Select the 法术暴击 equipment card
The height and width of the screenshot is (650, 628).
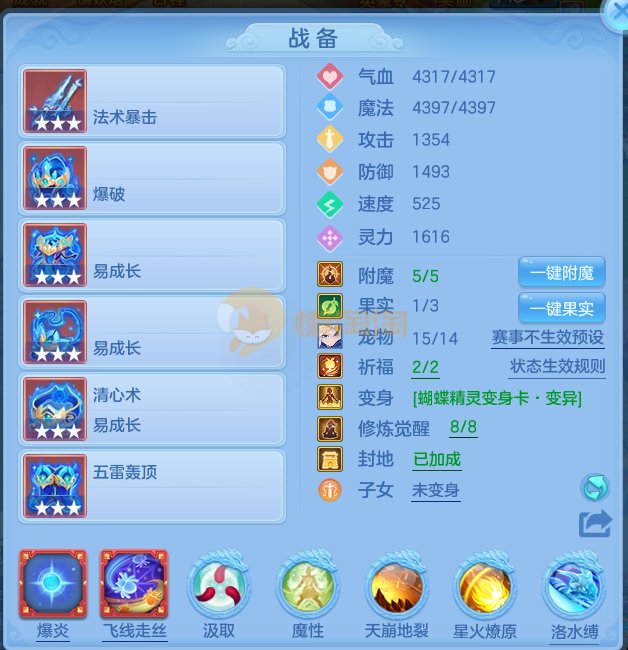click(153, 101)
